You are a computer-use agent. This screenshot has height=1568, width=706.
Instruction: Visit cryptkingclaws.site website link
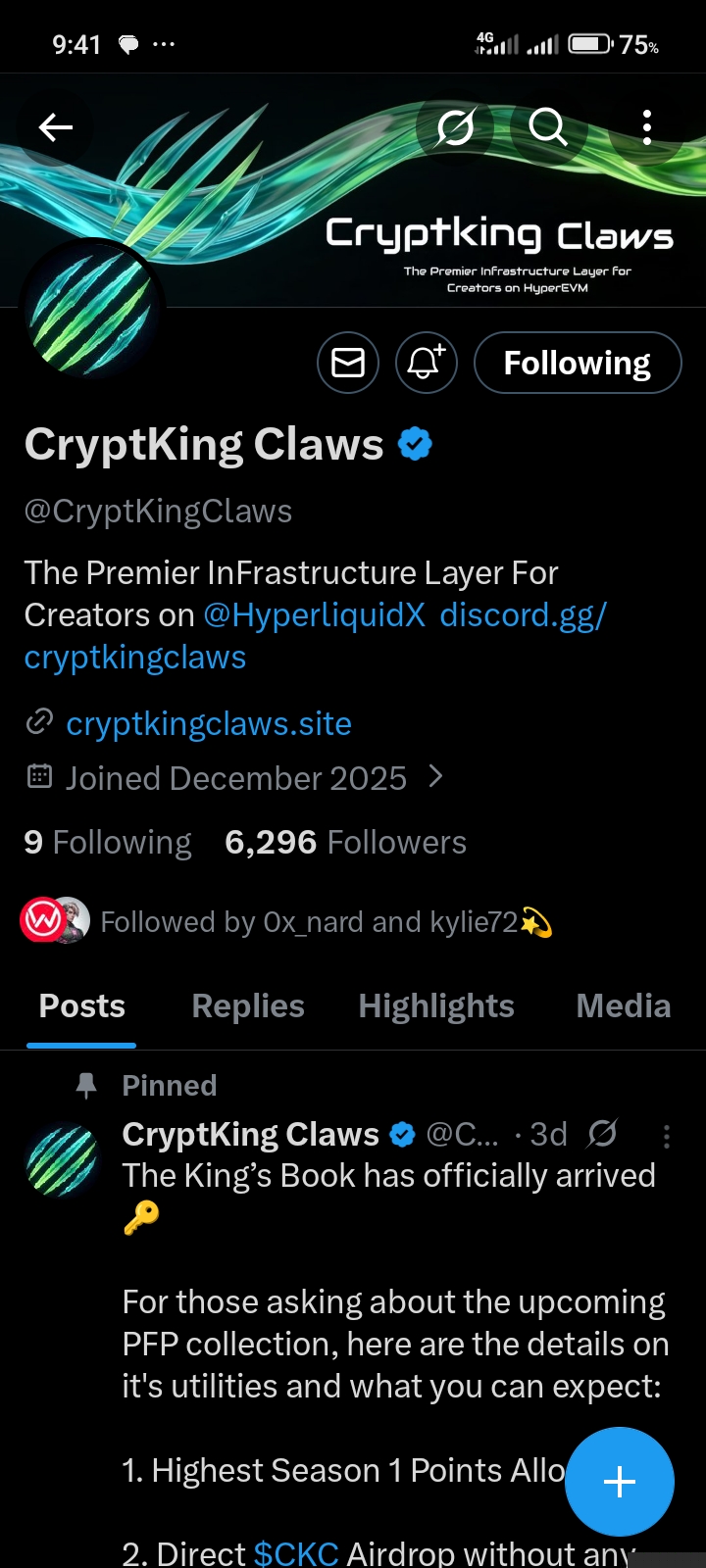(x=209, y=723)
